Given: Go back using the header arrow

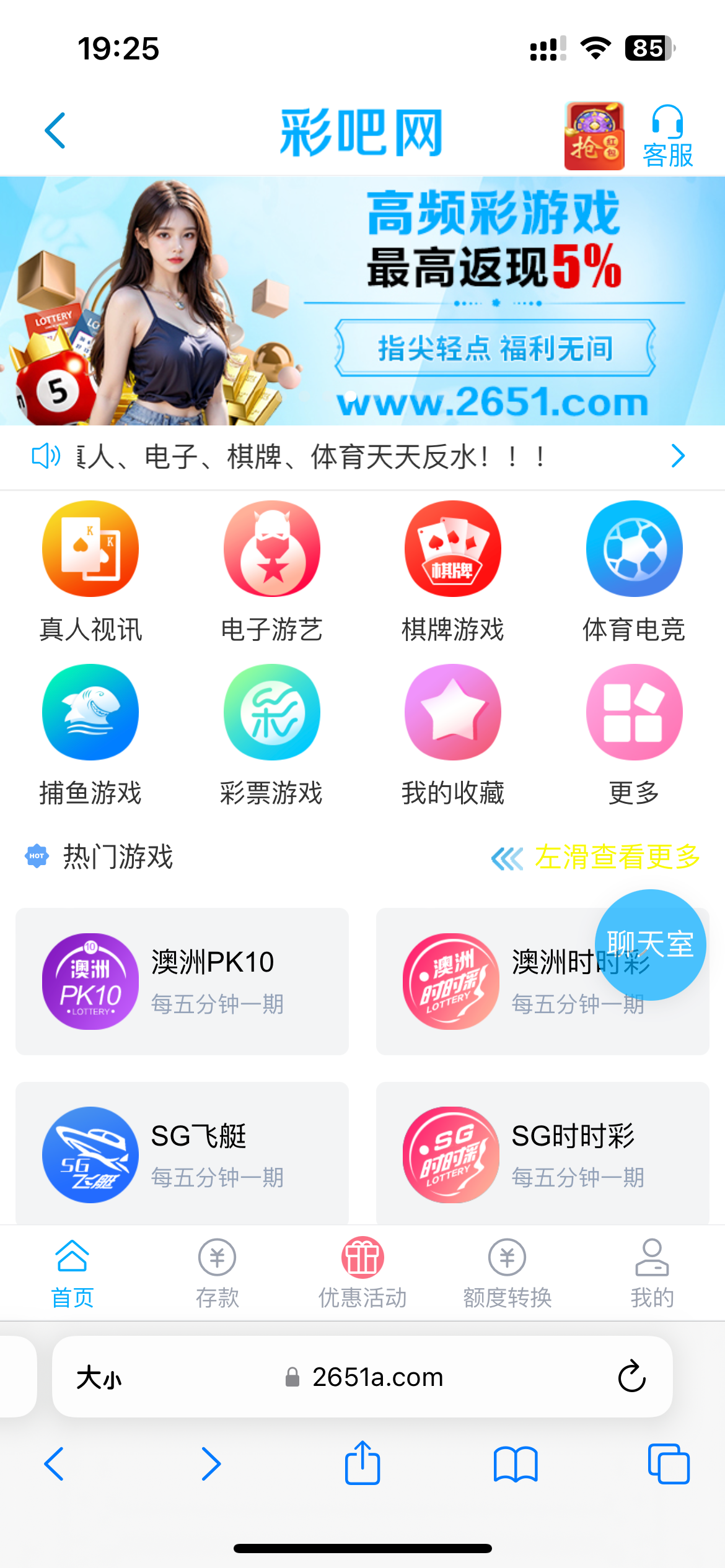Looking at the screenshot, I should pyautogui.click(x=56, y=131).
